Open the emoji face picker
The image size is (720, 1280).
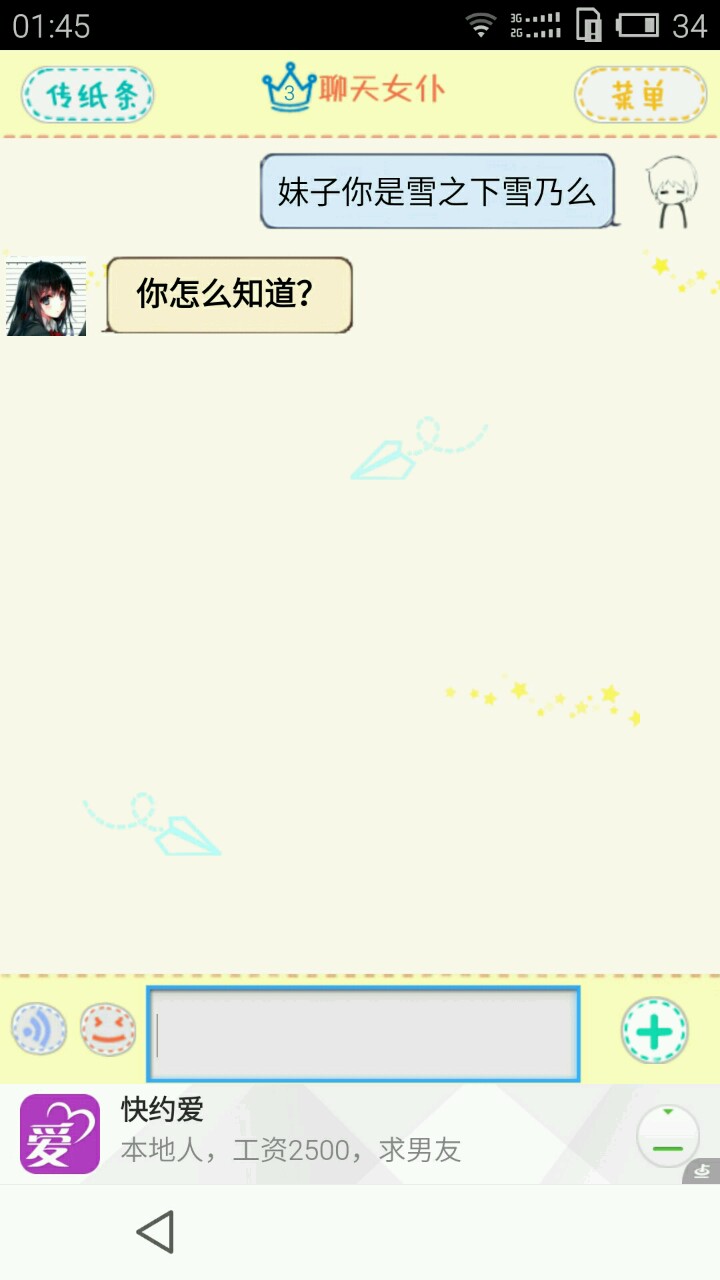(x=108, y=1029)
